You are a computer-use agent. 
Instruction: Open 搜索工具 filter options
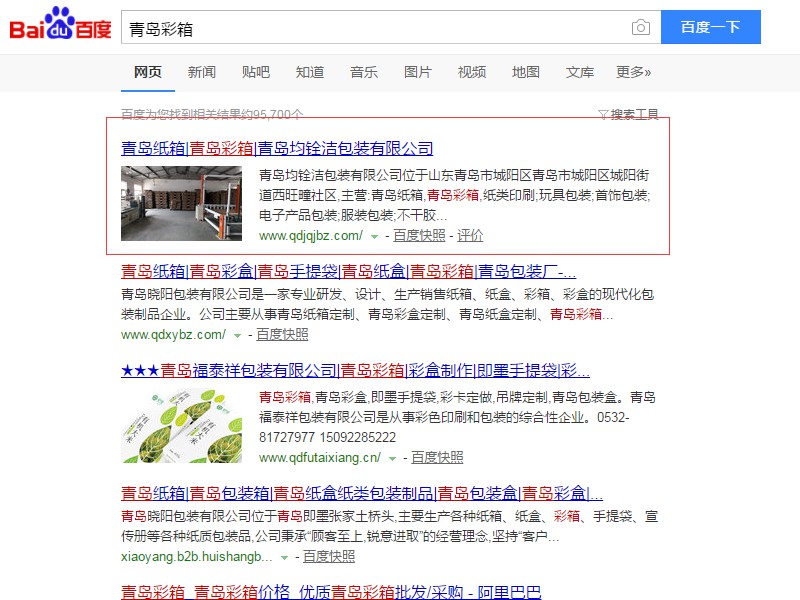click(x=628, y=115)
